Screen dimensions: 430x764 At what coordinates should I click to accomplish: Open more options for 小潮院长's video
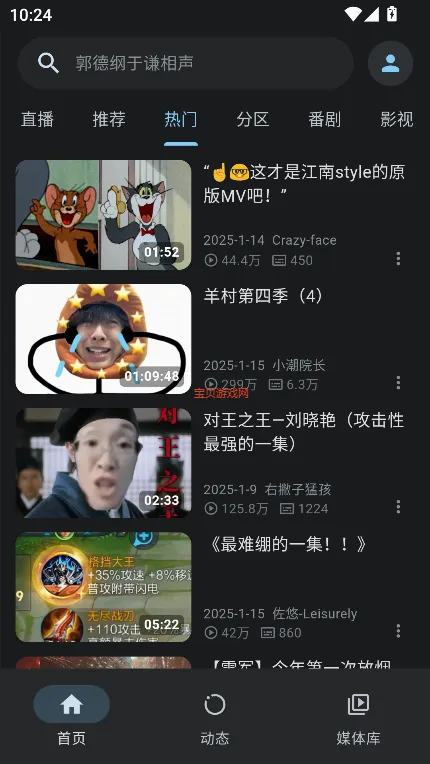pyautogui.click(x=398, y=383)
